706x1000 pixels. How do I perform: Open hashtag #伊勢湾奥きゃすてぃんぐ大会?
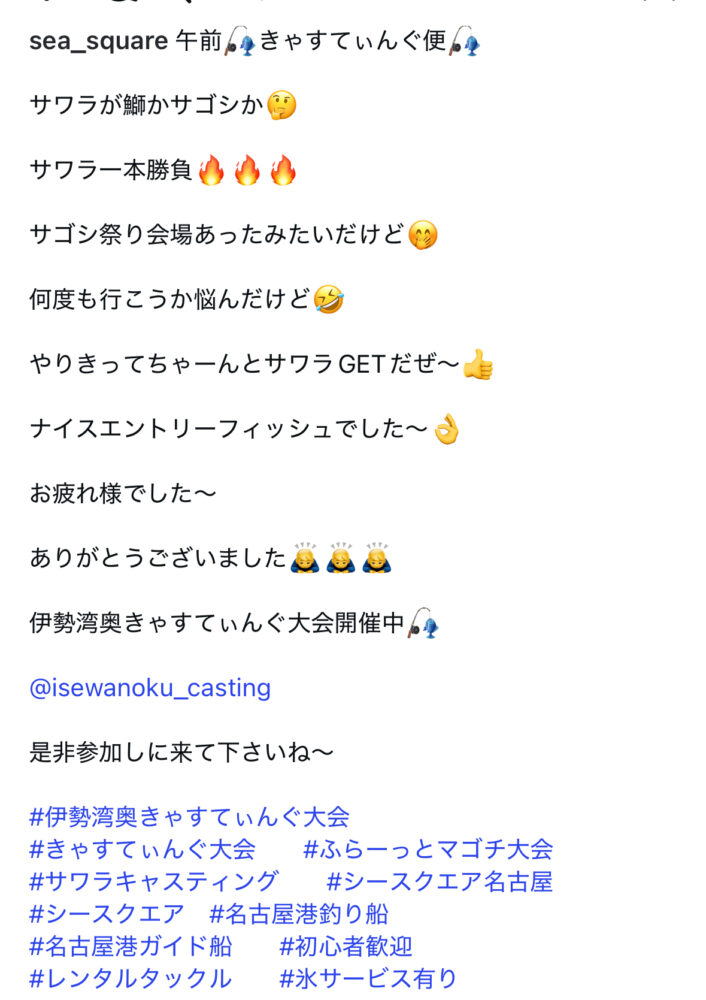click(x=189, y=817)
